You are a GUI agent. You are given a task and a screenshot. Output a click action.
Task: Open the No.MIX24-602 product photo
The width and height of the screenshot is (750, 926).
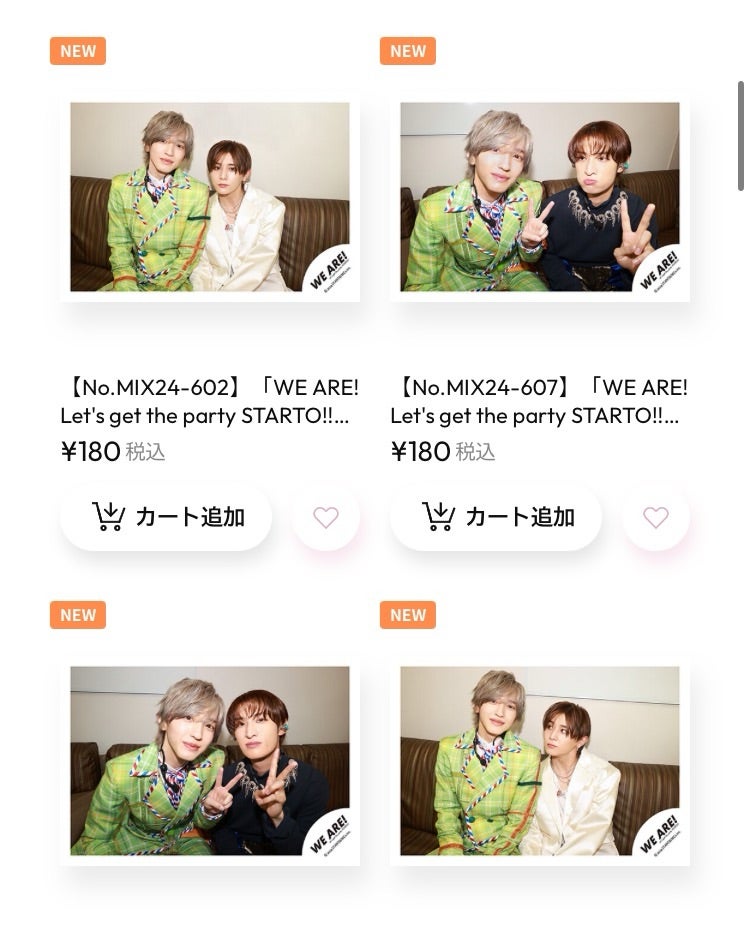coord(210,197)
